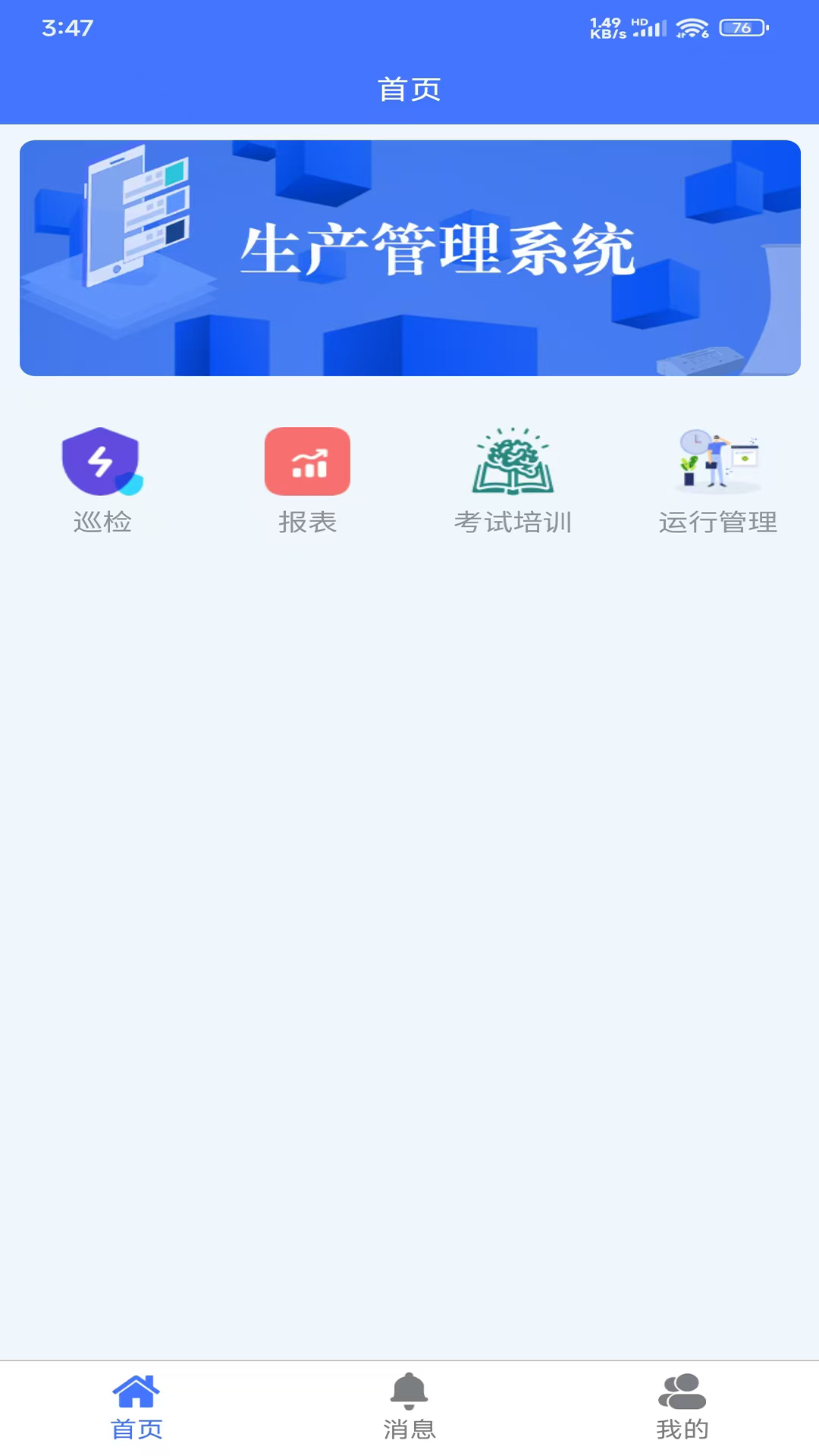This screenshot has height=1456, width=819.
Task: Tap the red bar-chart icon for reports
Action: point(306,461)
